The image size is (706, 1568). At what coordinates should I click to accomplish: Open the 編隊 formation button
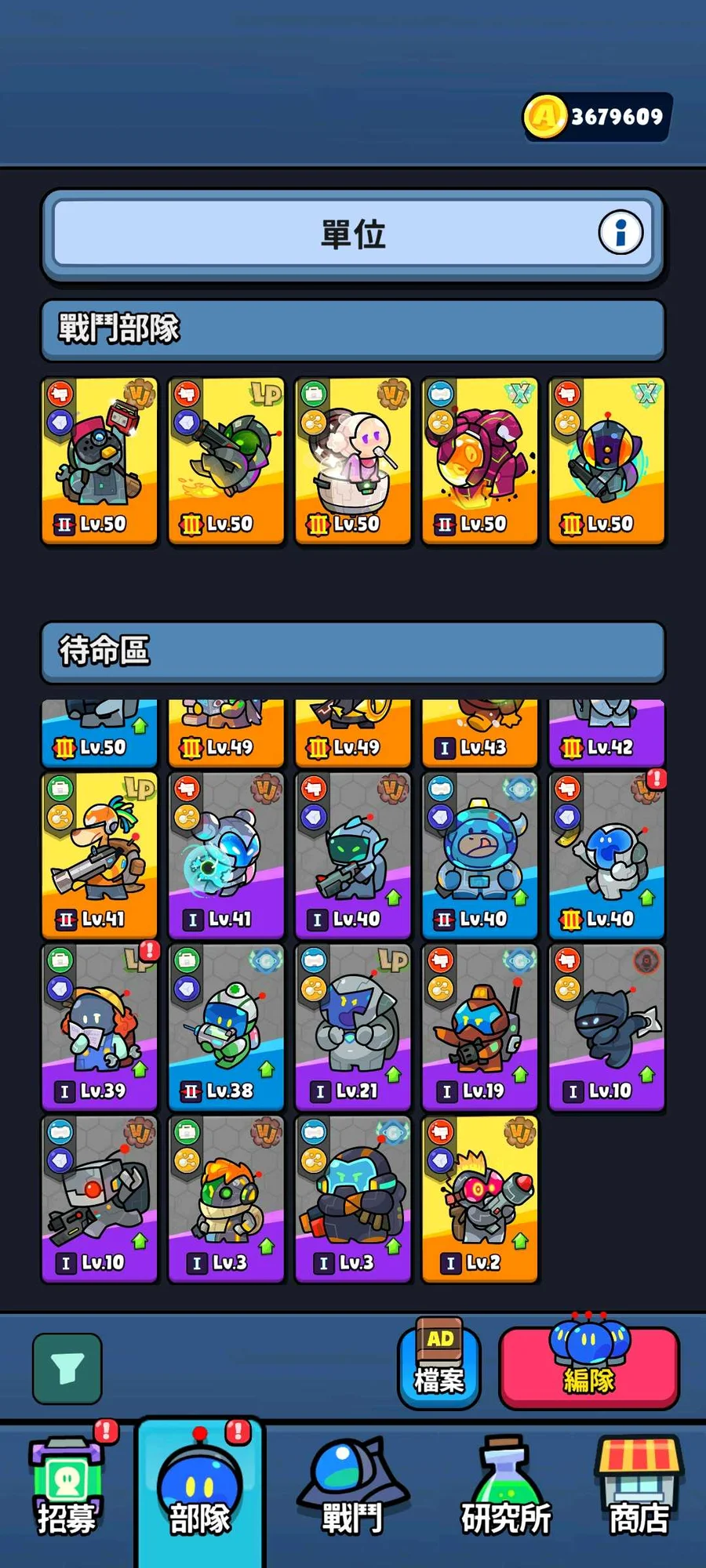click(x=589, y=1367)
